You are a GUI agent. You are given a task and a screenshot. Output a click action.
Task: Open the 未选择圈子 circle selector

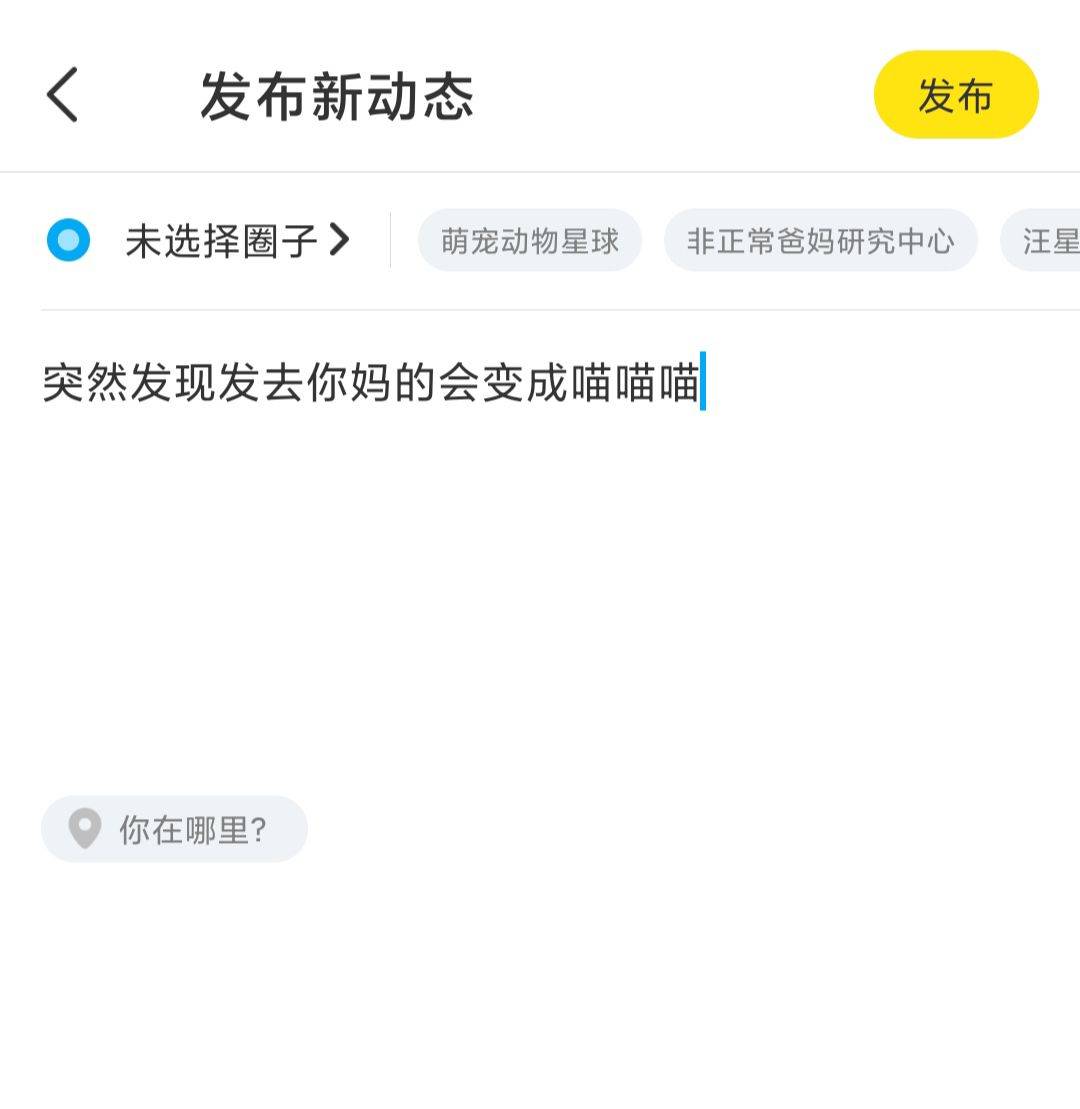(220, 241)
